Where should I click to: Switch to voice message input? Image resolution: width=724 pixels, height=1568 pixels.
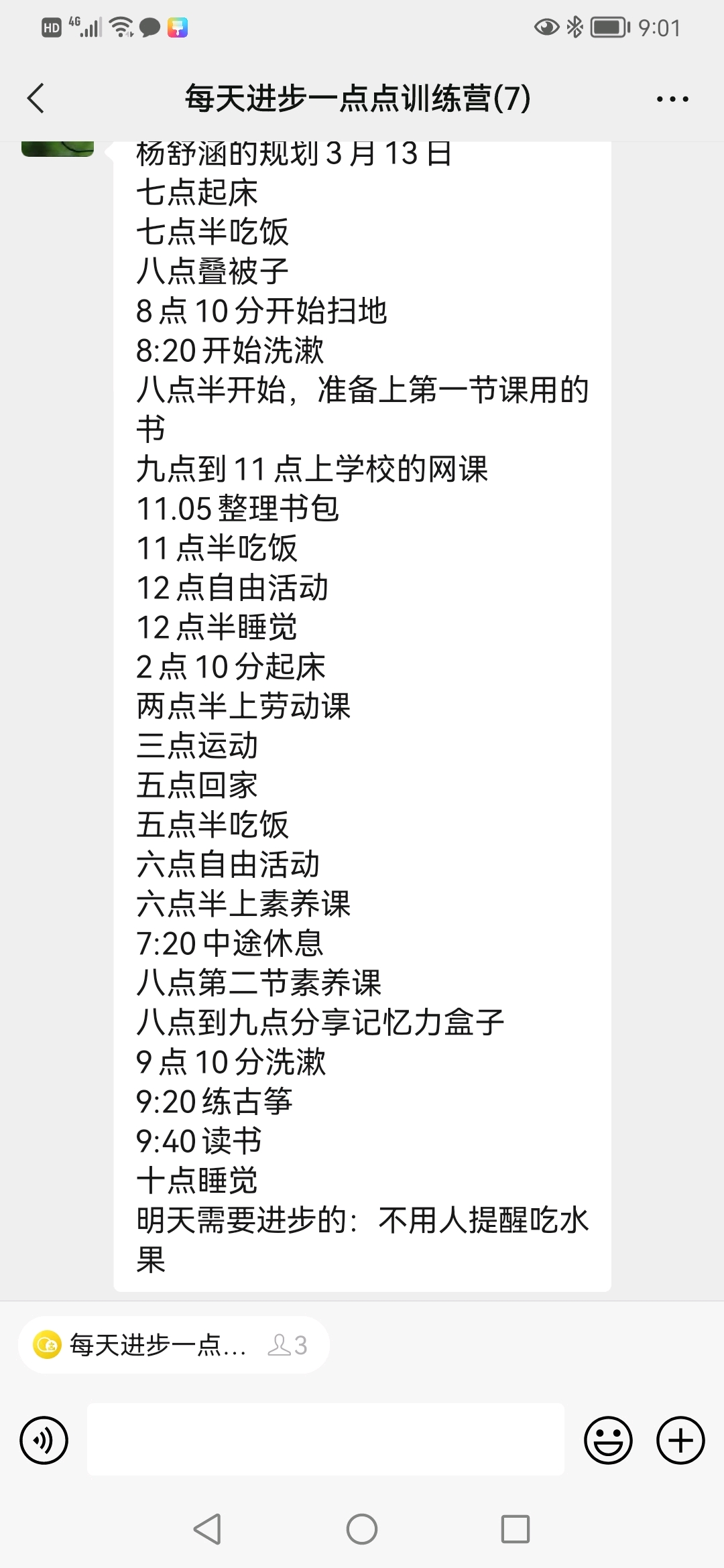pyautogui.click(x=44, y=1440)
